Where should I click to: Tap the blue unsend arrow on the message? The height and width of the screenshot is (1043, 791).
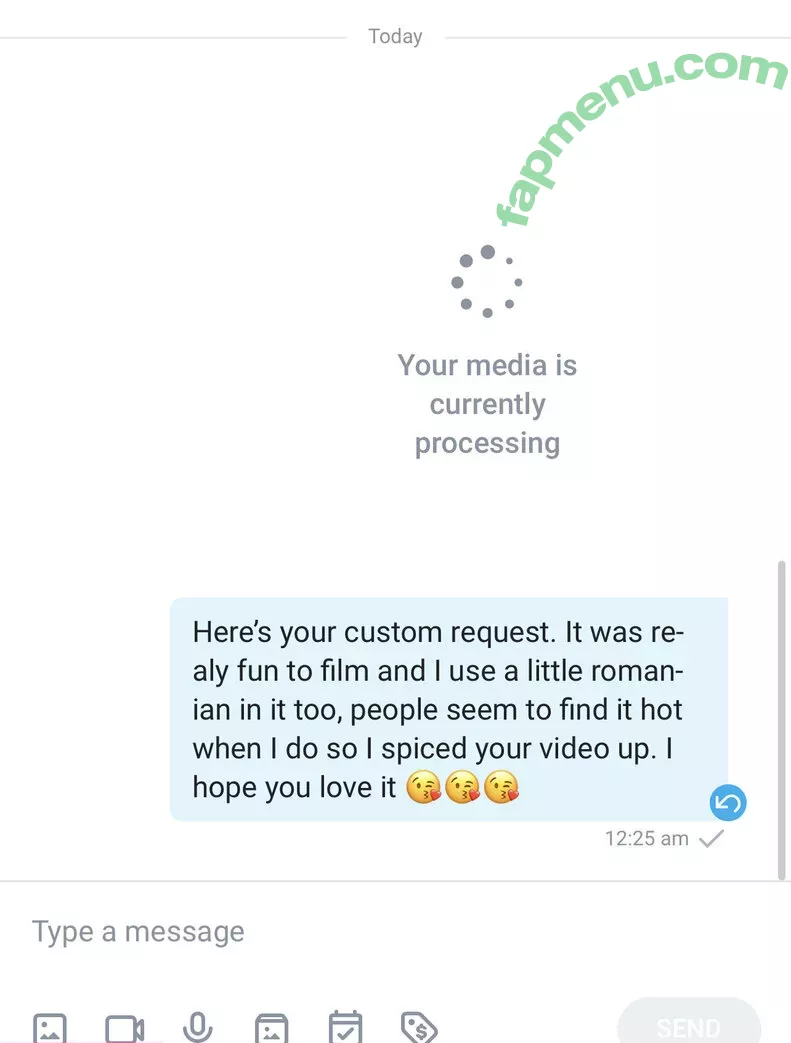coord(728,802)
